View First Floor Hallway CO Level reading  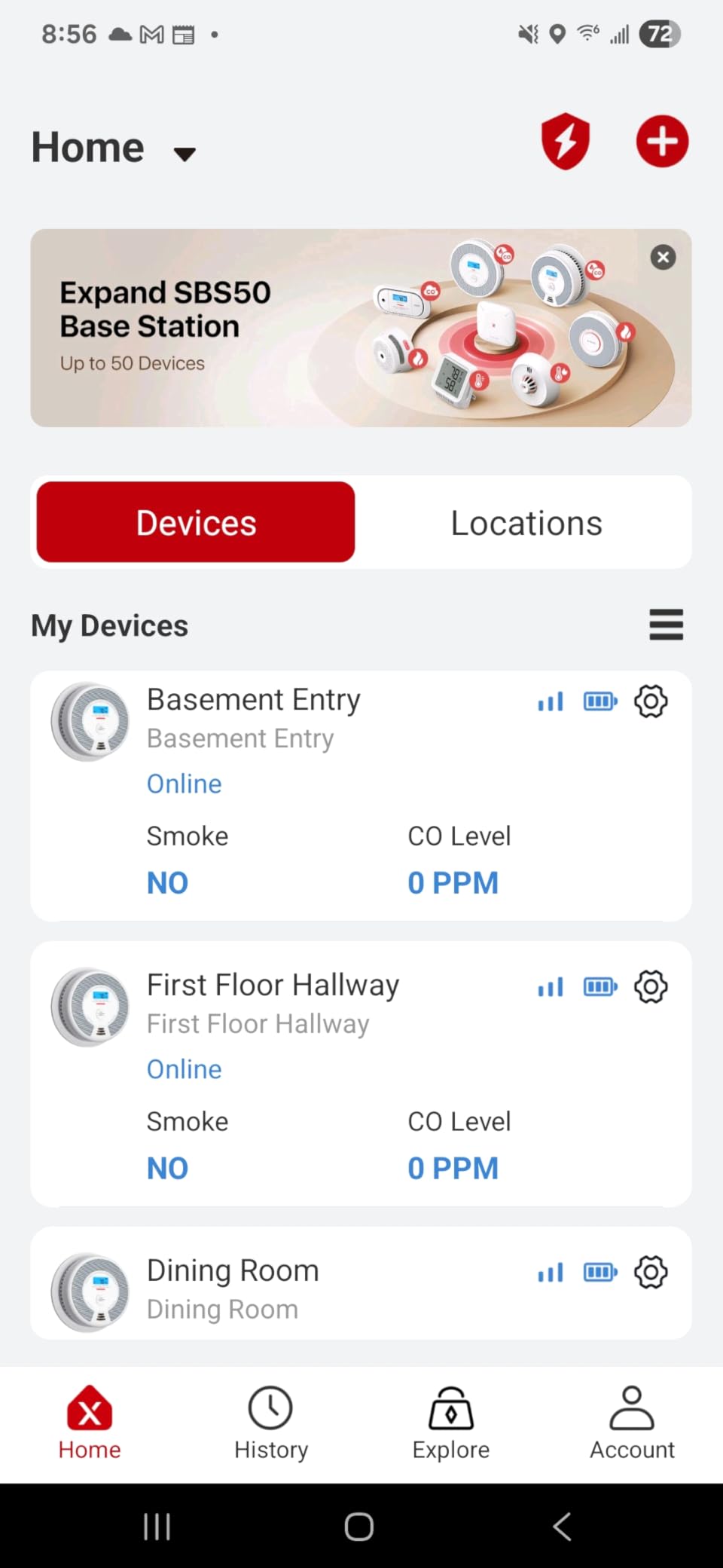[x=453, y=1167]
